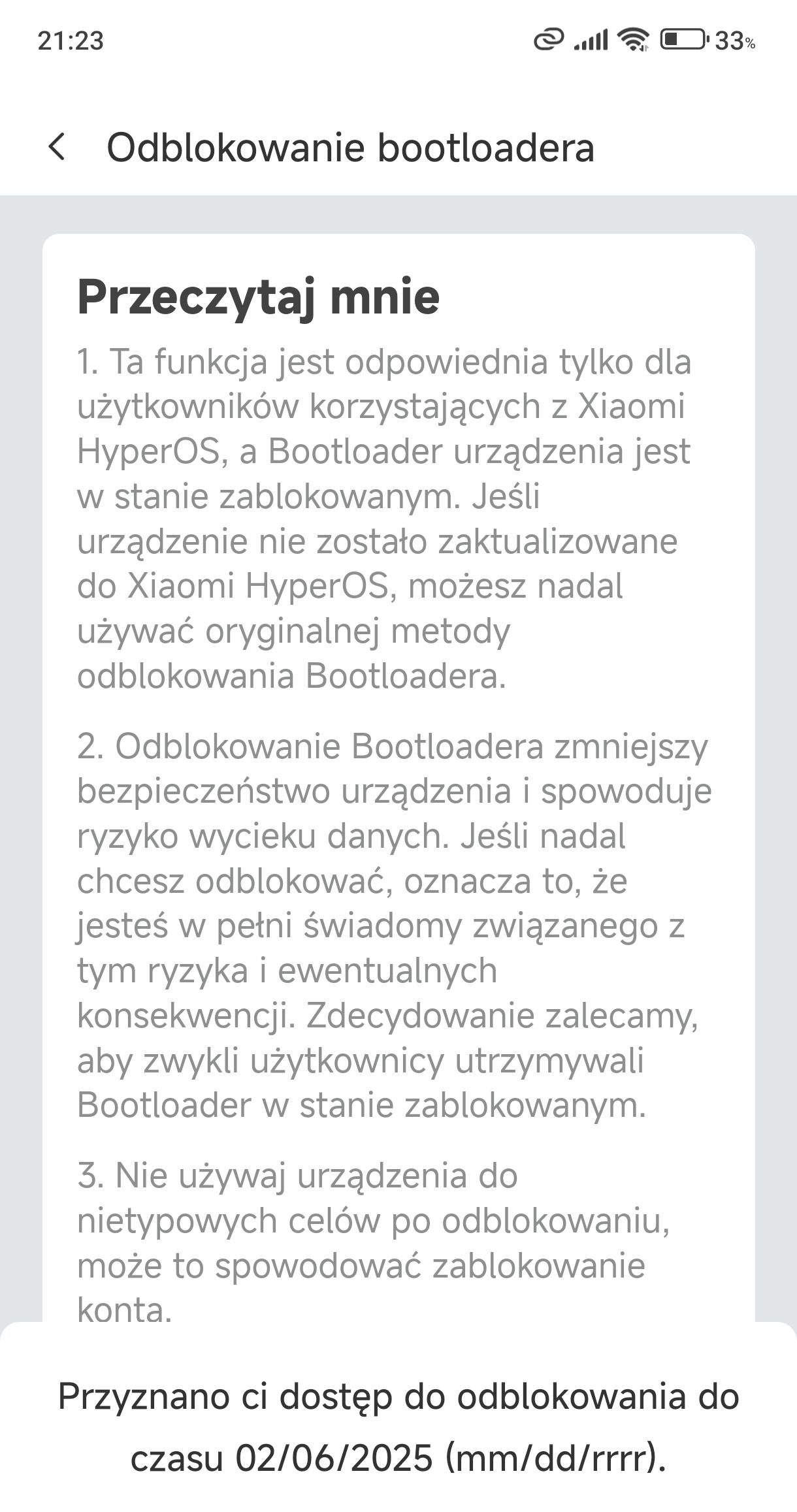Screen dimensions: 797x1512
Task: Go back from Odblokowanie bootloadera screen
Action: pyautogui.click(x=57, y=146)
